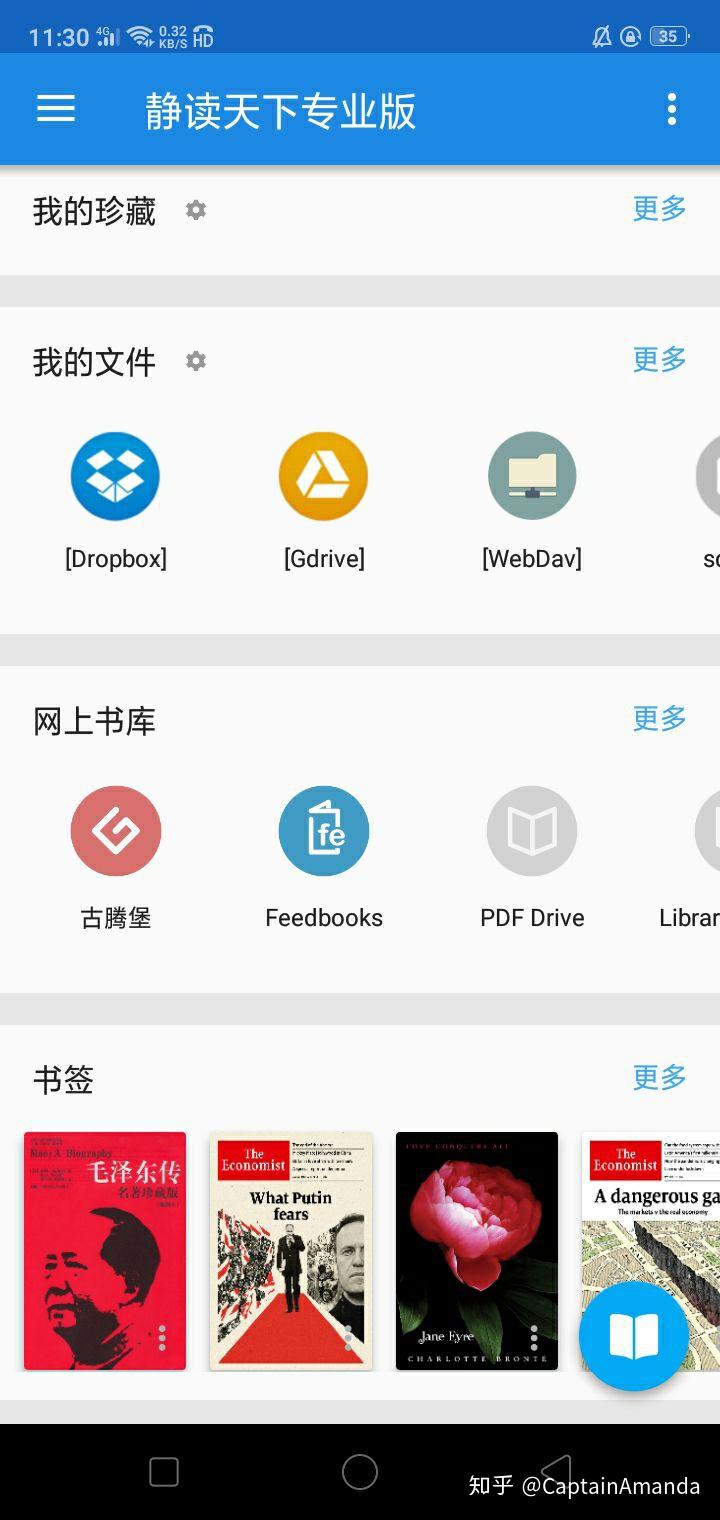Go to the system home screen
Viewport: 720px width, 1520px height.
[360, 1472]
